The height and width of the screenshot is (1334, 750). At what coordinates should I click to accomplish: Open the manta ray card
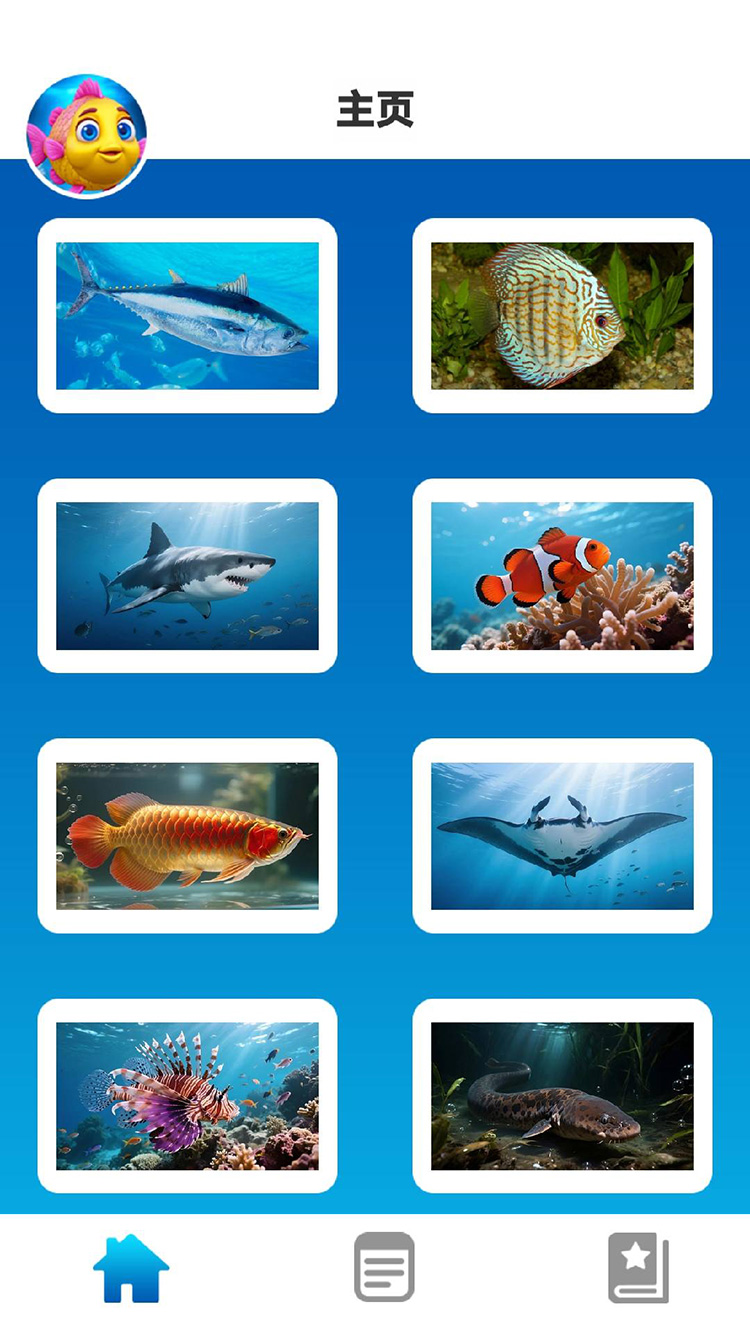(x=562, y=836)
